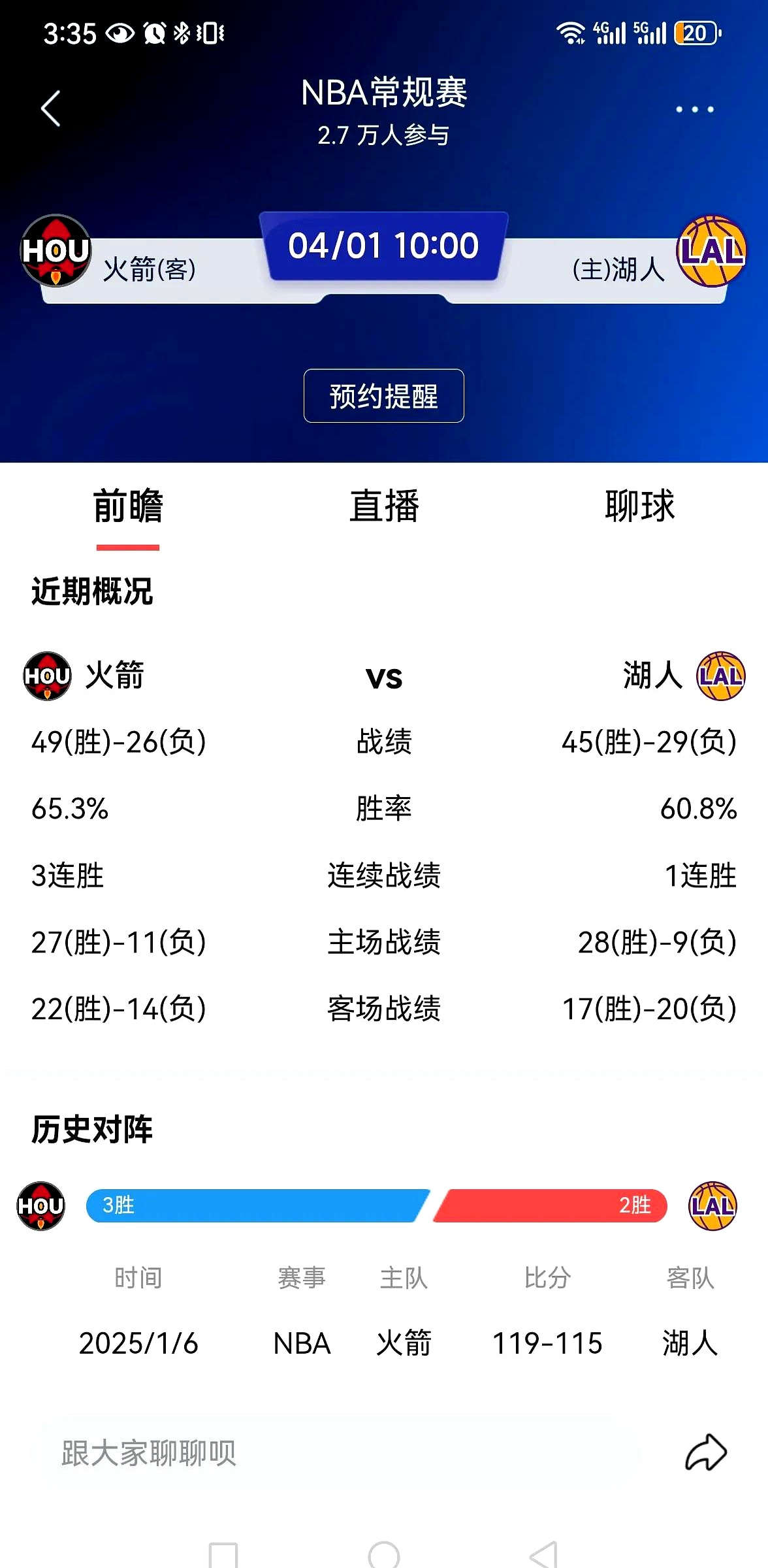Tap the system back triangle button
Image resolution: width=768 pixels, height=1568 pixels.
pos(543,1555)
